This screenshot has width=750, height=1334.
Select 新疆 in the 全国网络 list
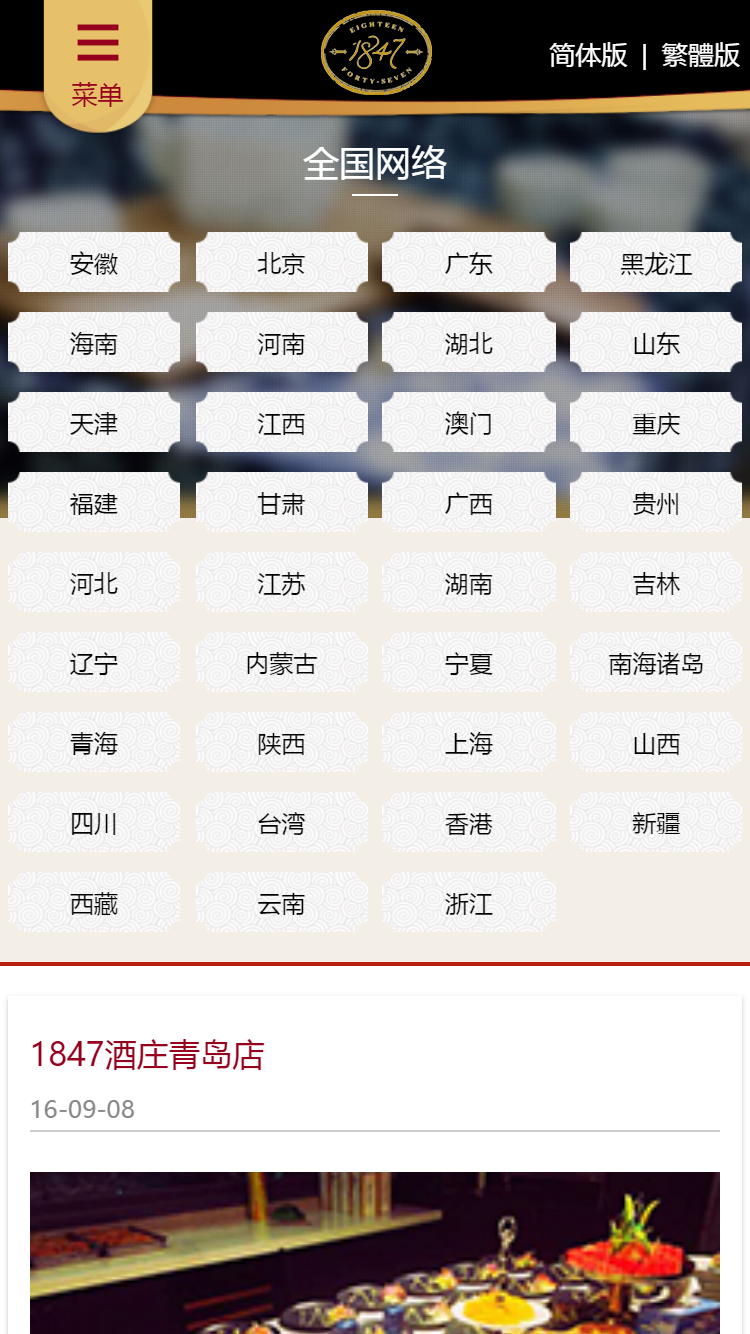(656, 824)
